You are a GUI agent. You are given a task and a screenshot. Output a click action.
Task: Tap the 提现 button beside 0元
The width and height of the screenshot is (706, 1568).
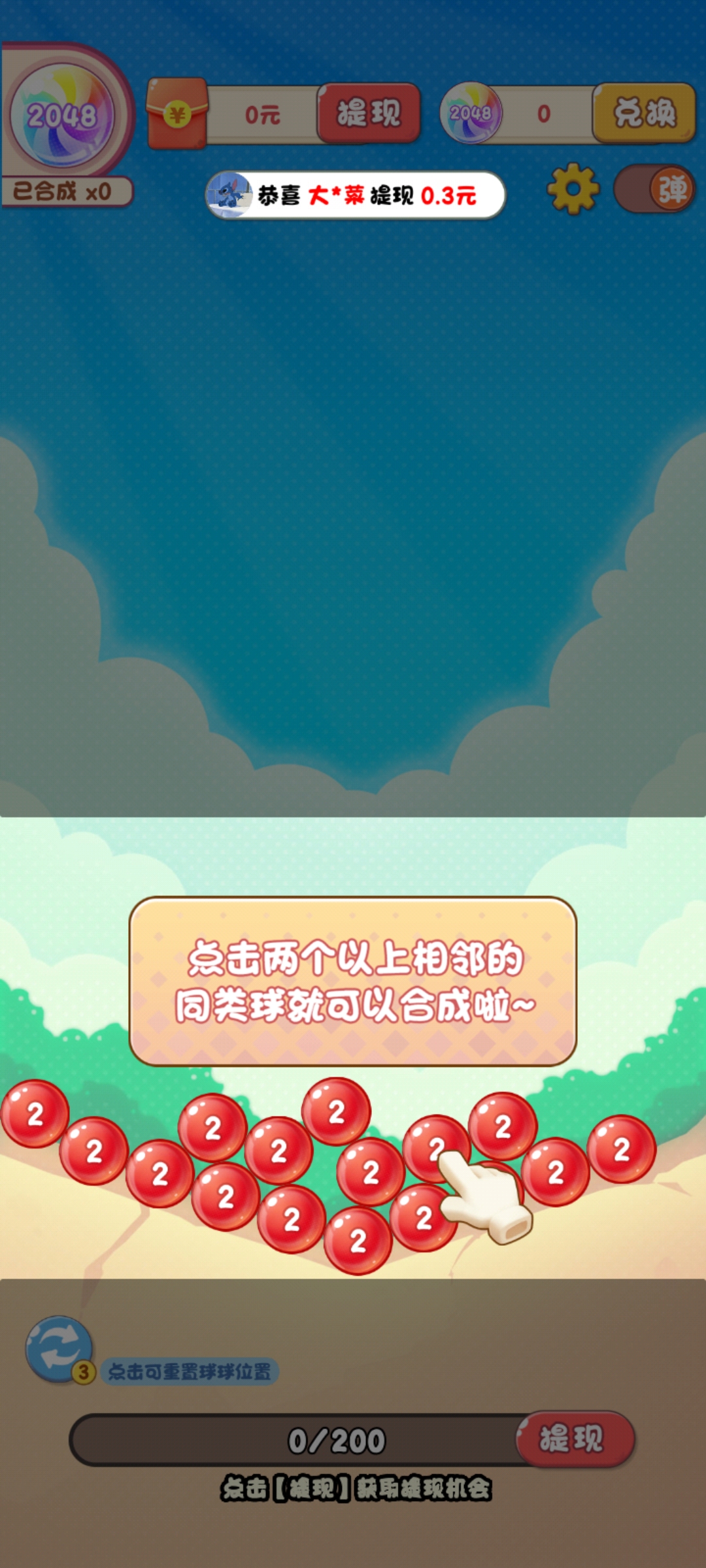[369, 113]
